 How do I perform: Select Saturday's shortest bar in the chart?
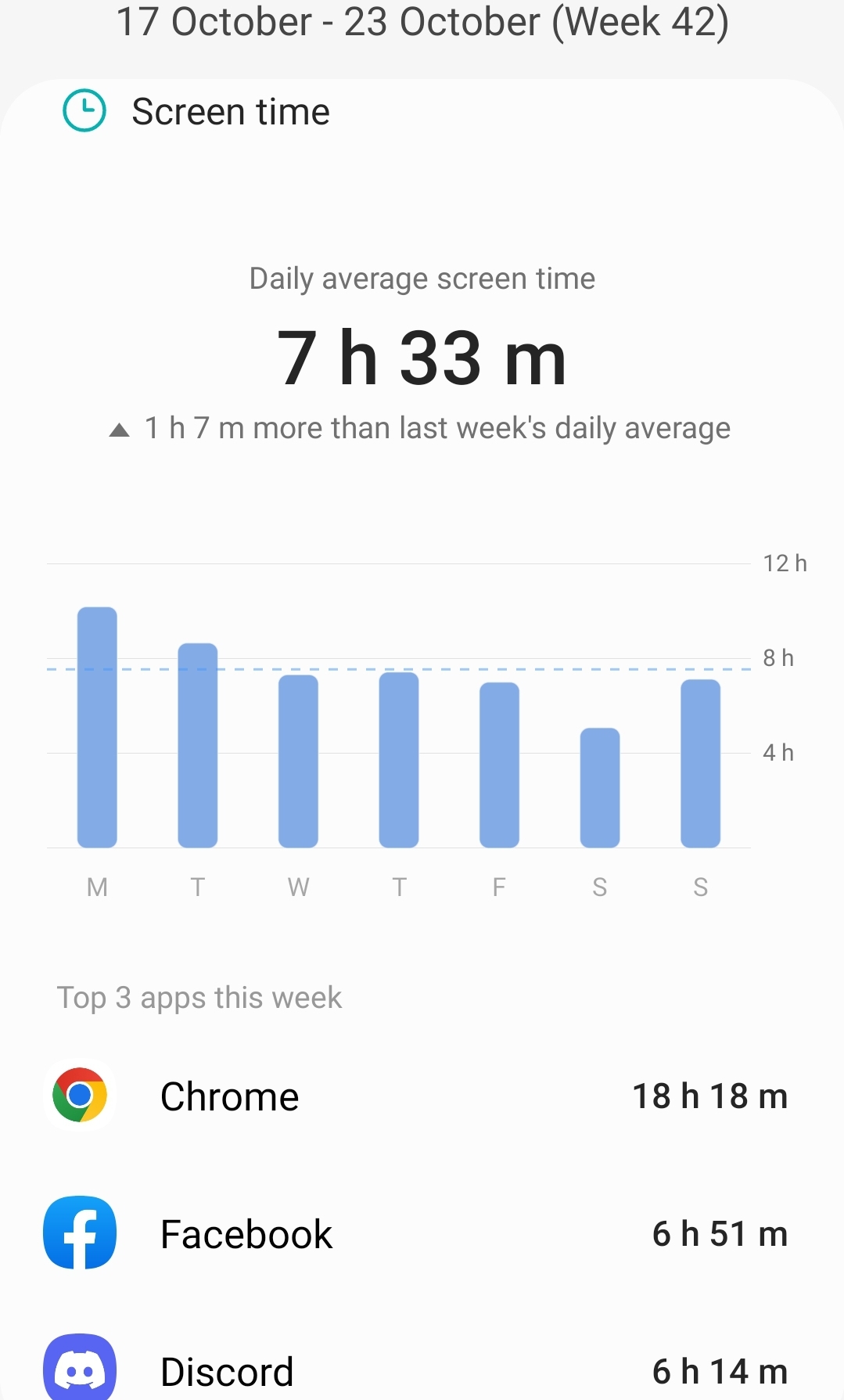pyautogui.click(x=600, y=787)
